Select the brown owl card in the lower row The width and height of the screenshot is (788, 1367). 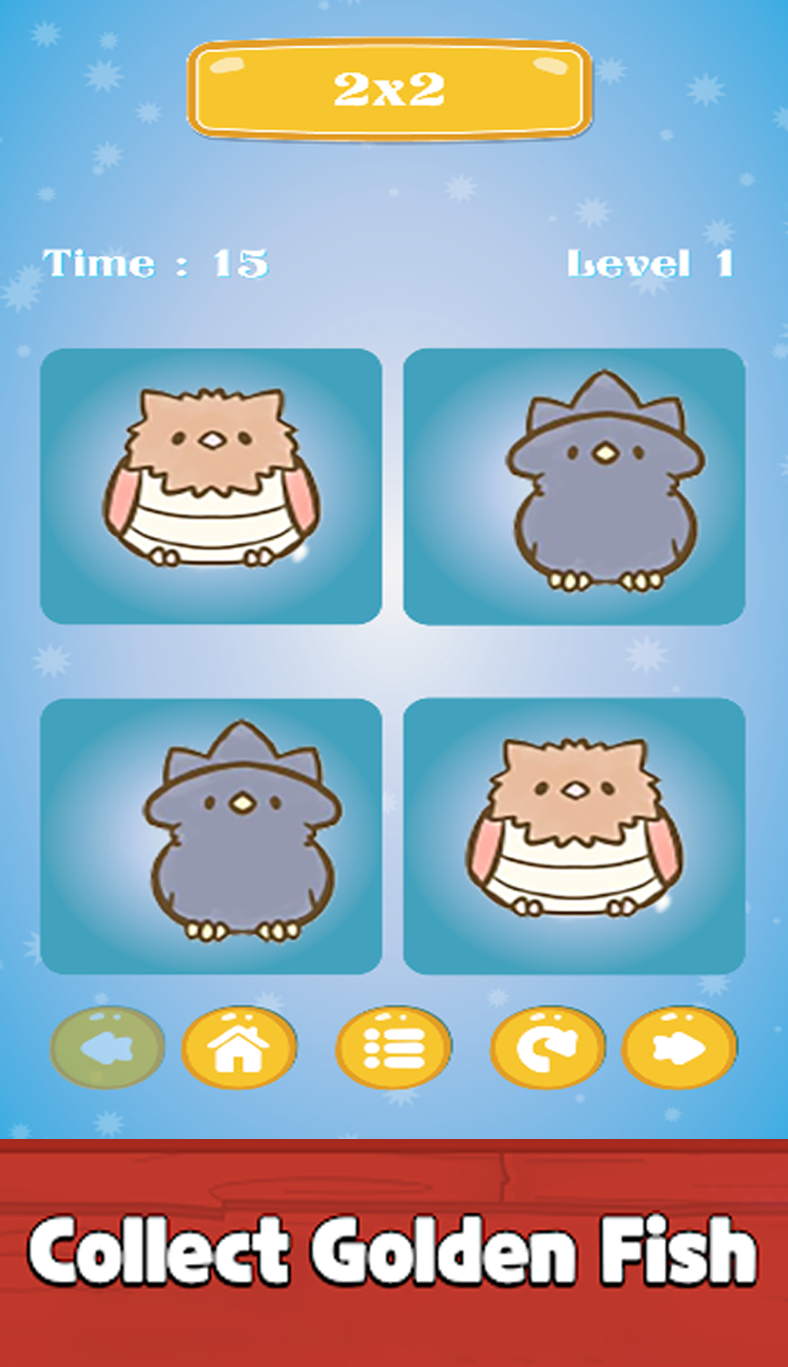(x=574, y=836)
